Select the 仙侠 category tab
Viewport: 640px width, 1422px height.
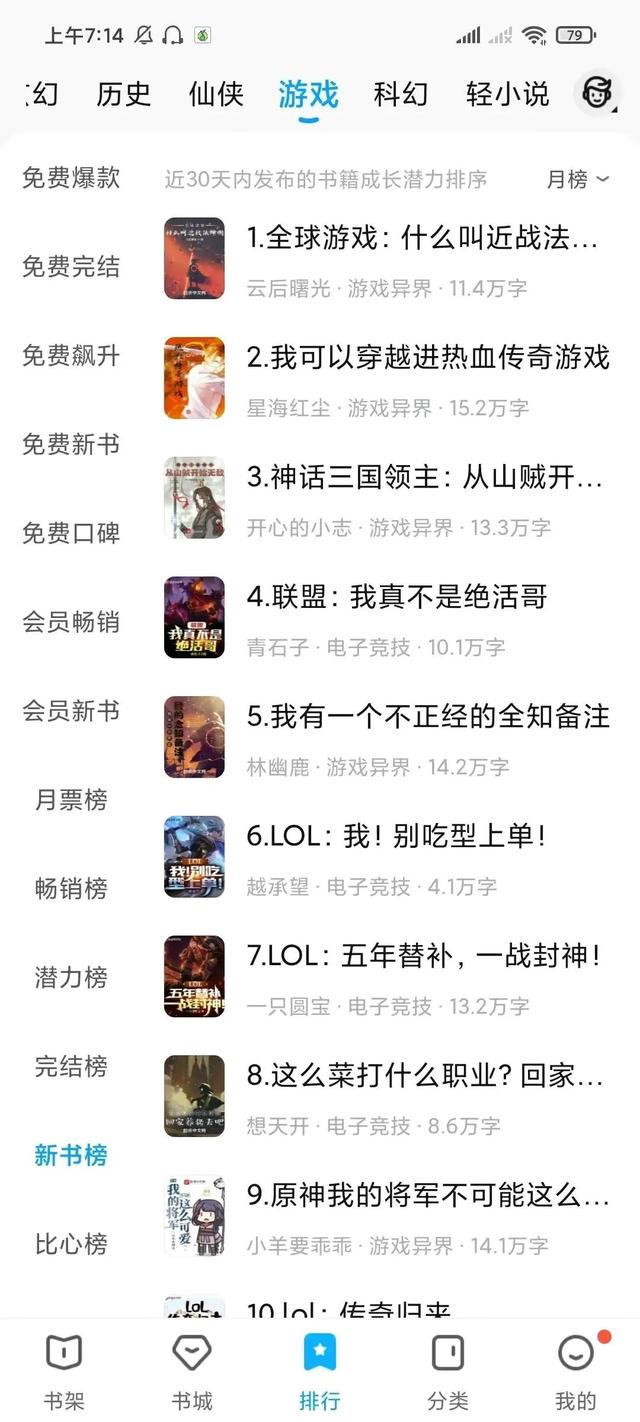pyautogui.click(x=216, y=94)
